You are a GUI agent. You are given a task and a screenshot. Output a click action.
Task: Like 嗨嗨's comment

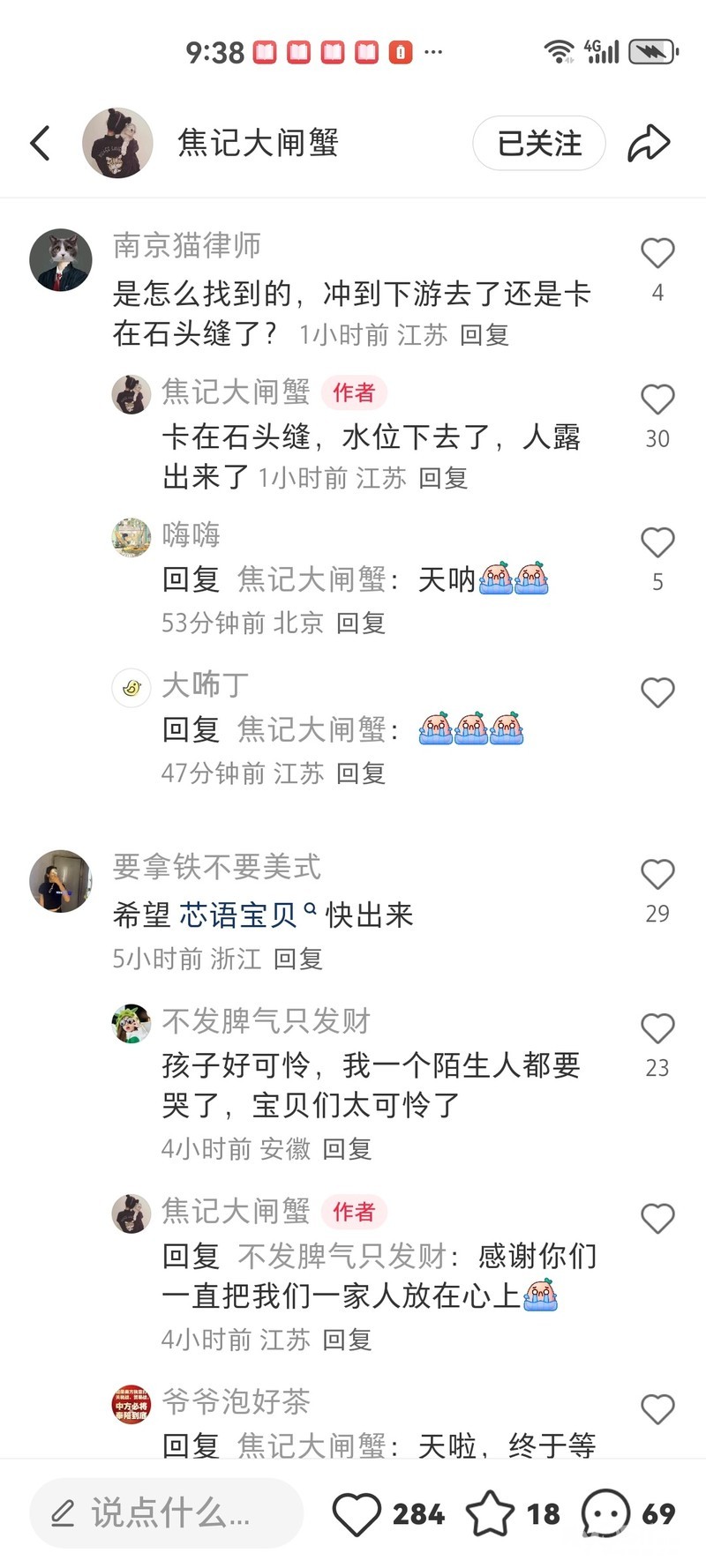tap(657, 543)
